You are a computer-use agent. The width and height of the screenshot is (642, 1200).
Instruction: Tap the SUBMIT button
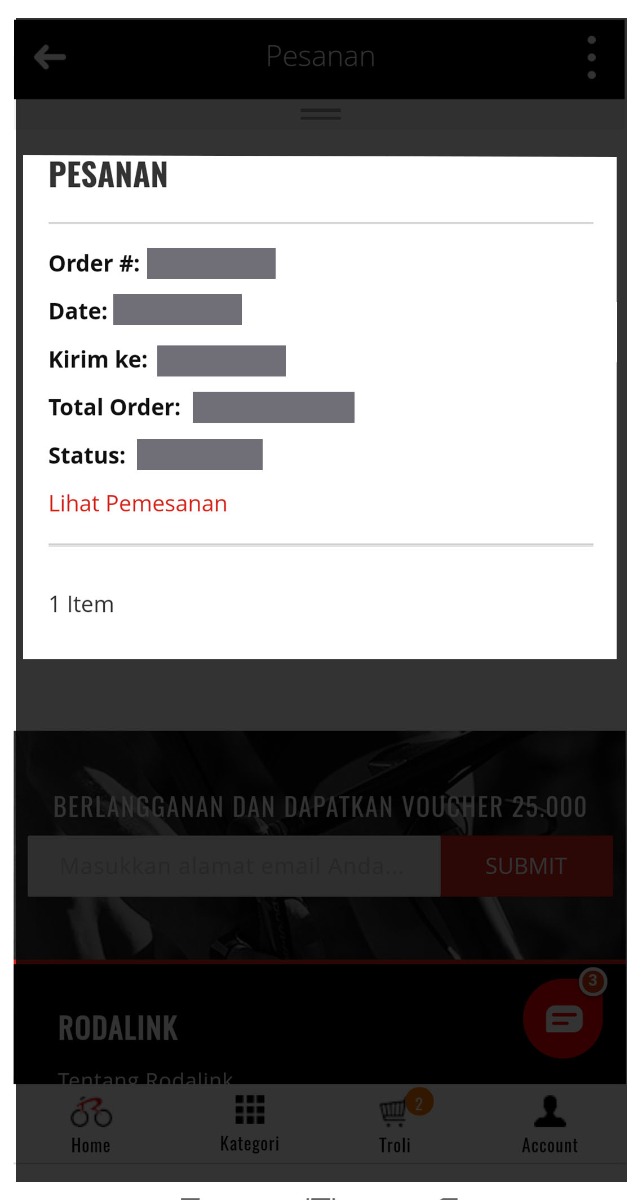(x=526, y=866)
